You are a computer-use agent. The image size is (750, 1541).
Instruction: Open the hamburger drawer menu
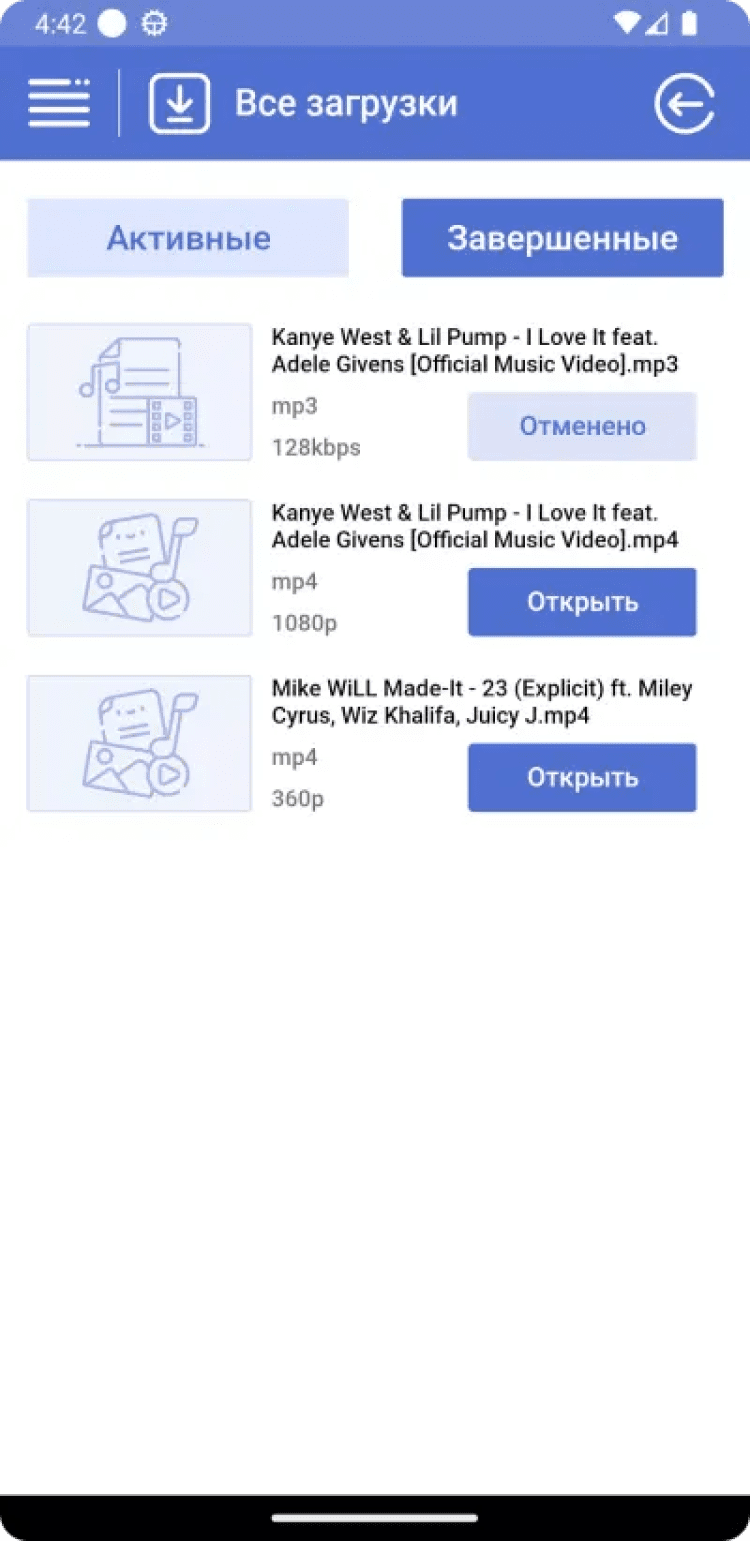pos(59,103)
